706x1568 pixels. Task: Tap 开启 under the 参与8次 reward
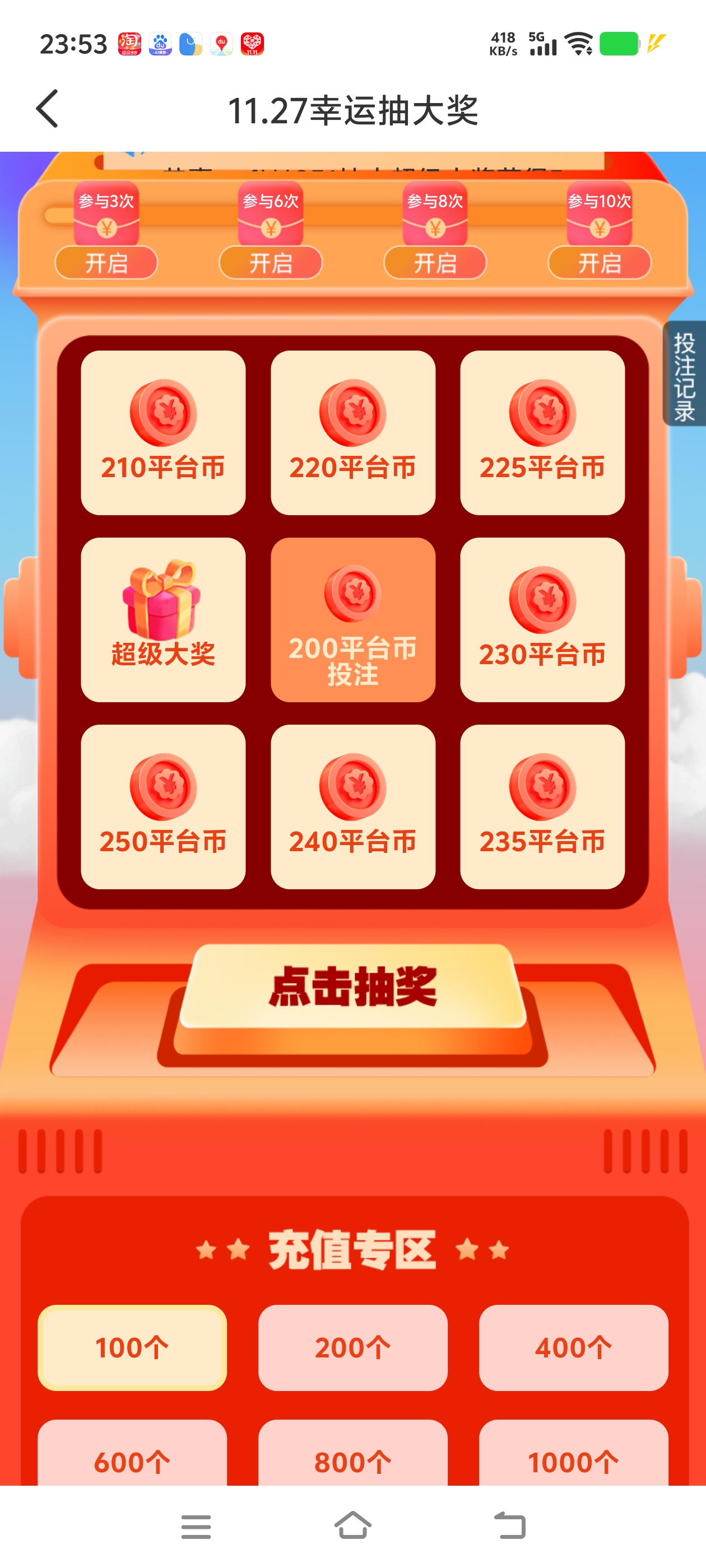pyautogui.click(x=435, y=263)
